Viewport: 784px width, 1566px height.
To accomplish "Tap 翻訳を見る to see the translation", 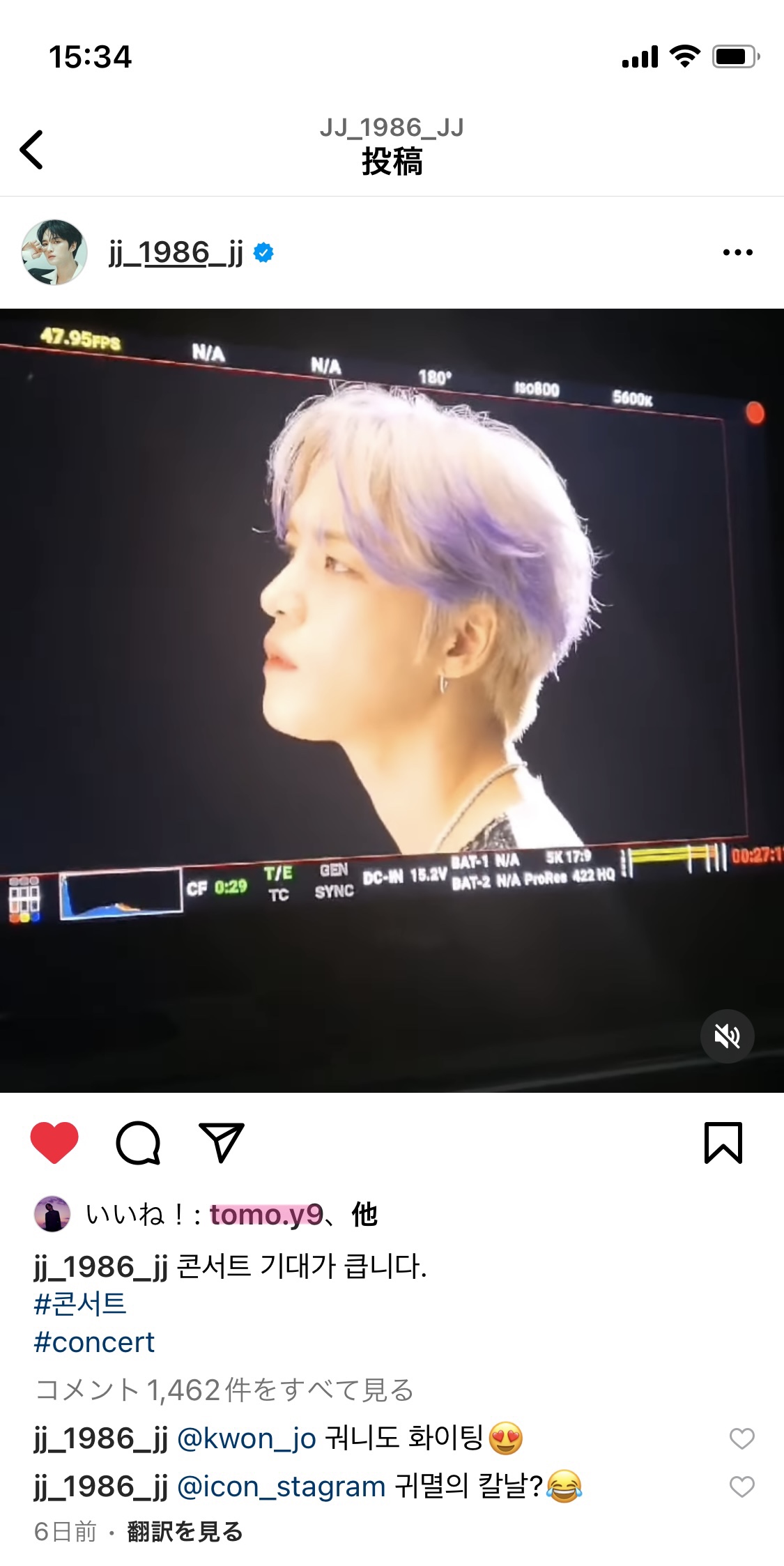I will [x=185, y=1532].
